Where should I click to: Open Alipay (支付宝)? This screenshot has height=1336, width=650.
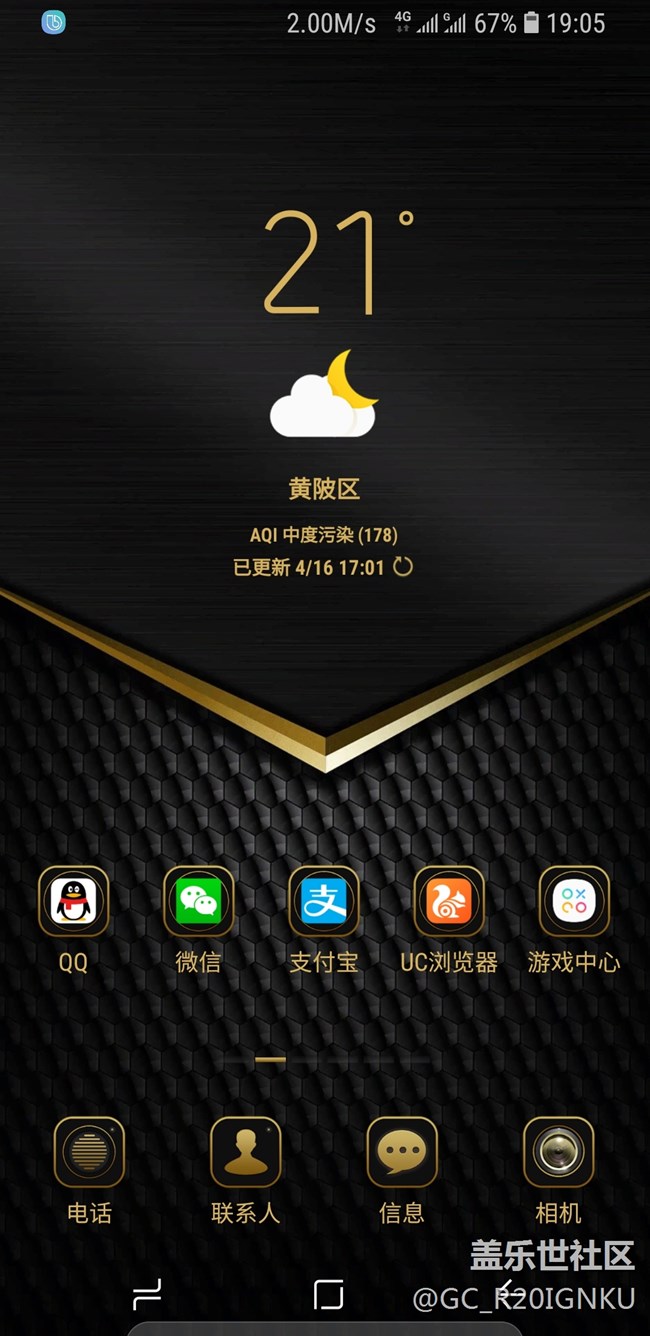click(x=323, y=901)
